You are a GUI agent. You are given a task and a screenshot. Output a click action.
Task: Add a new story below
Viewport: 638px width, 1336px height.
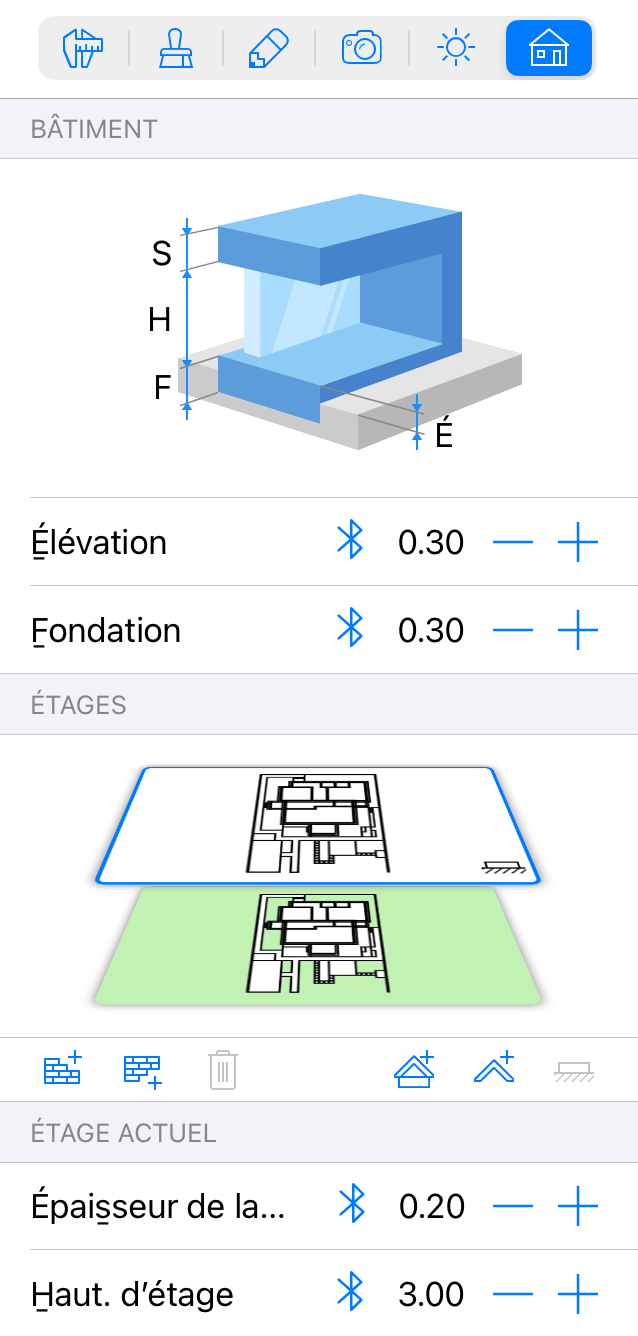(x=142, y=1070)
